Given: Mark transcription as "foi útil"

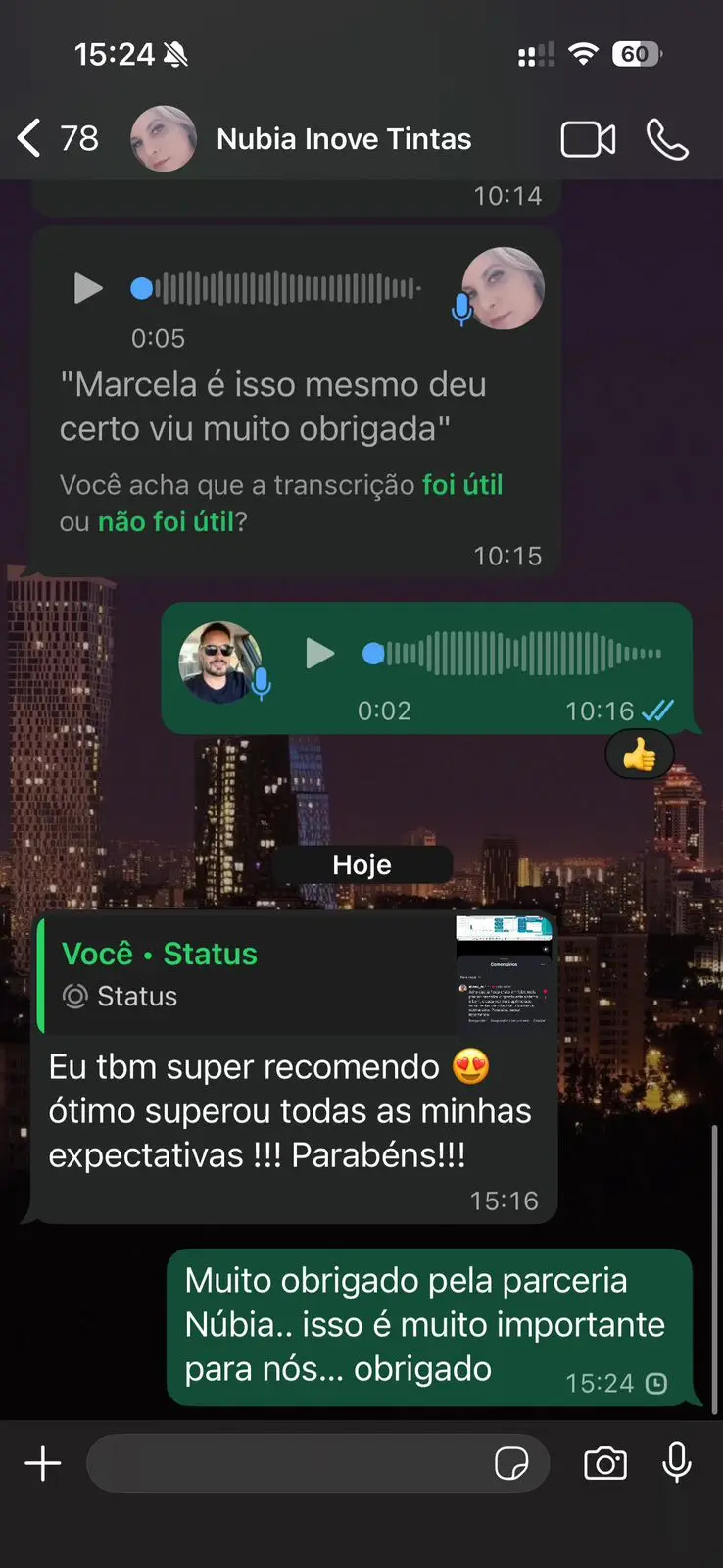Looking at the screenshot, I should pyautogui.click(x=462, y=484).
